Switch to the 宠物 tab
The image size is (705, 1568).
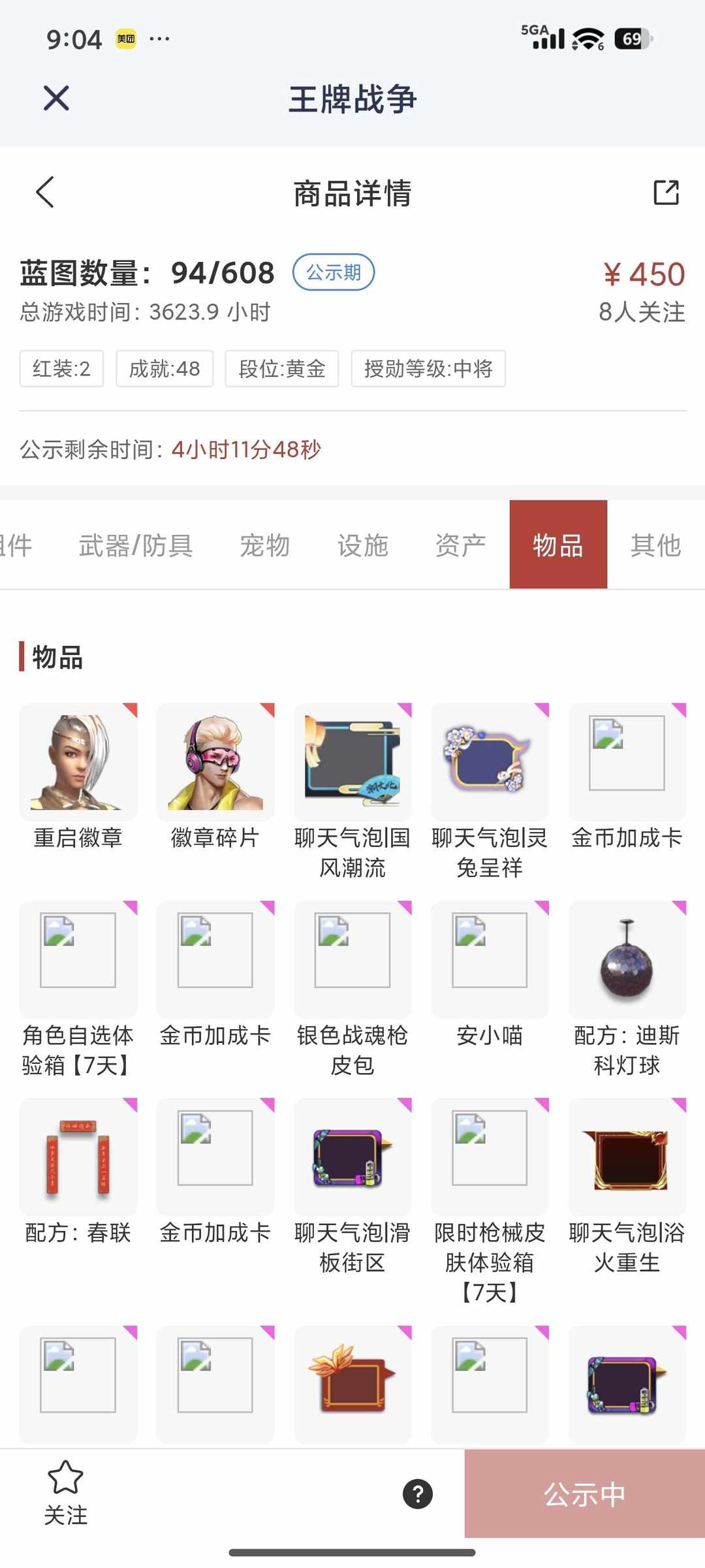(264, 546)
